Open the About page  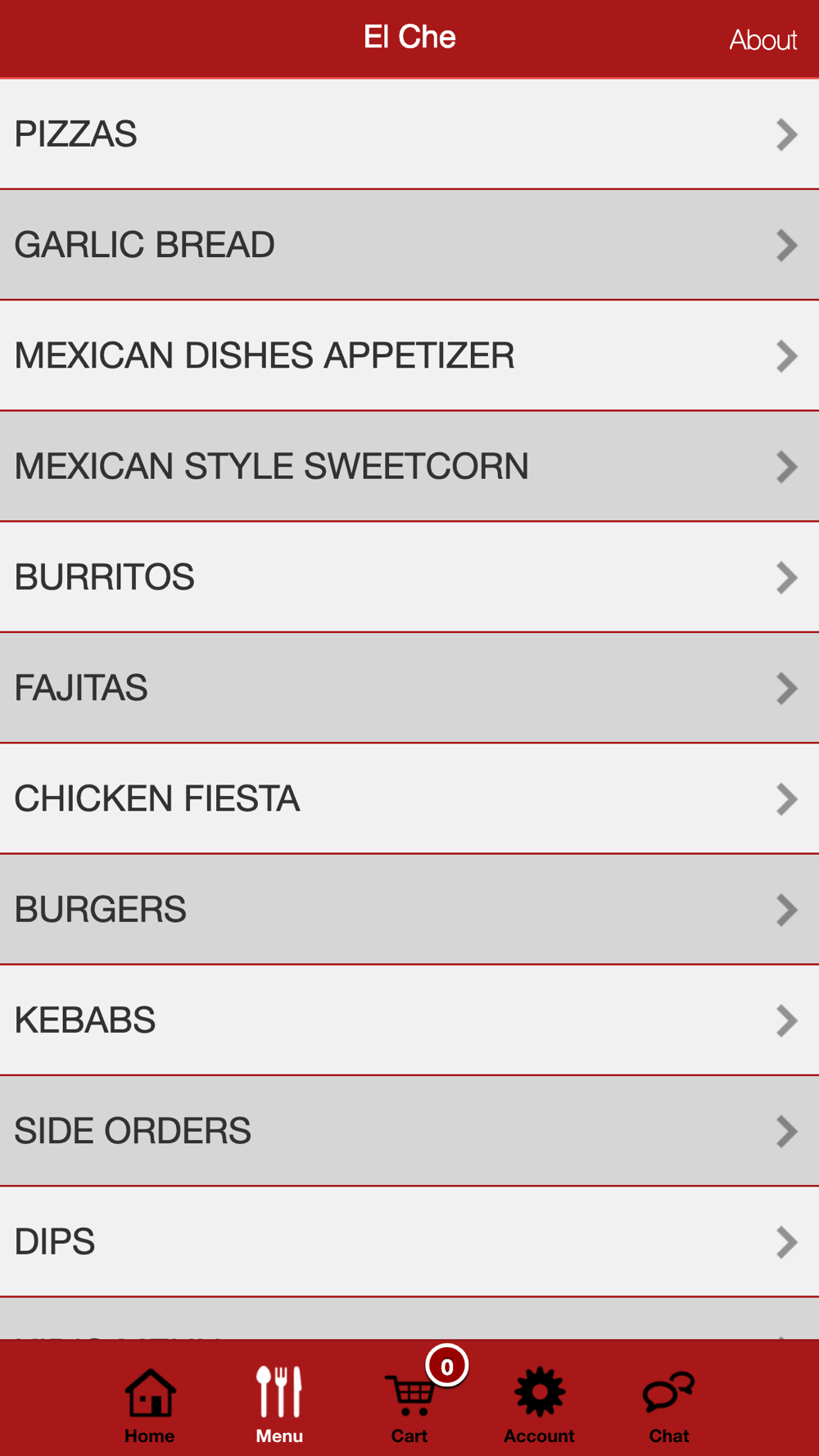click(x=762, y=39)
